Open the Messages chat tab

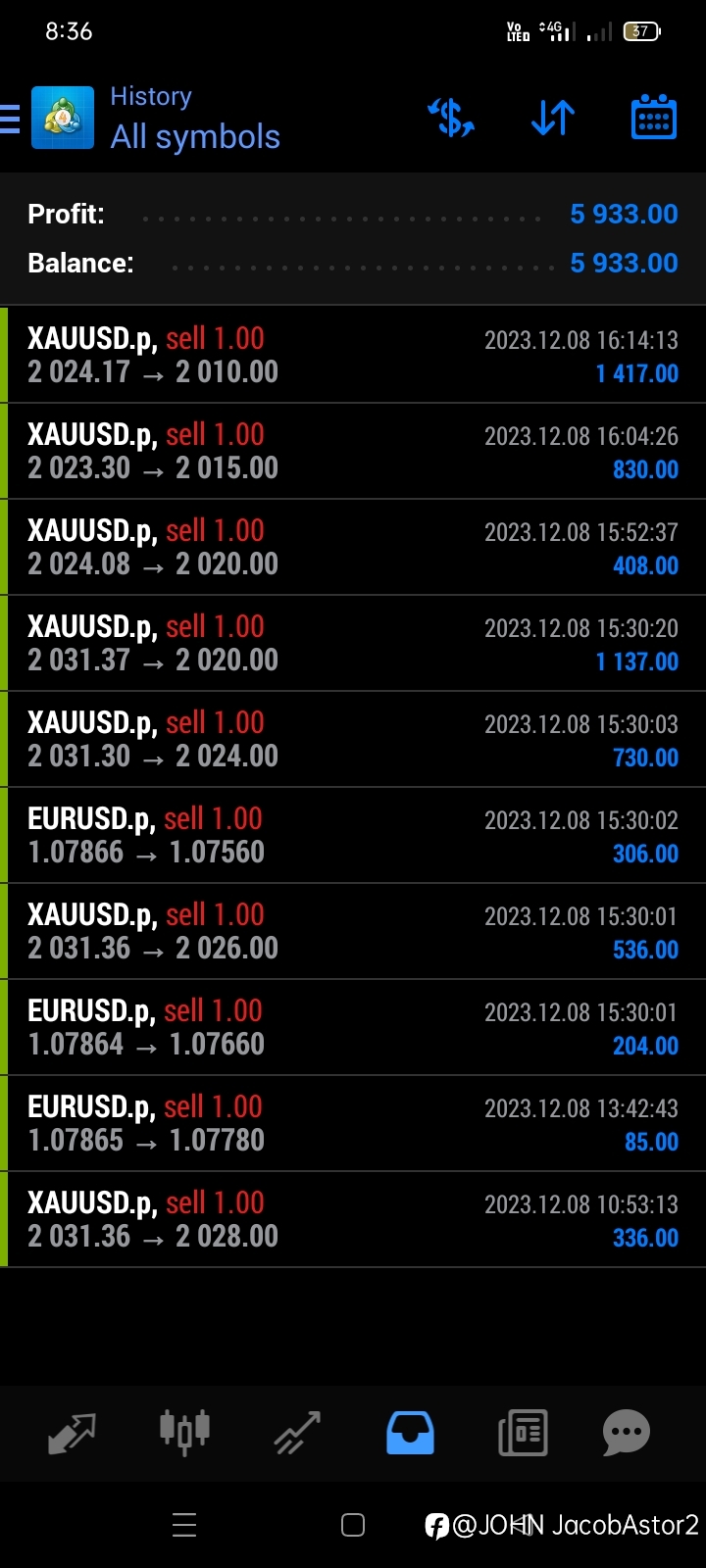click(627, 1433)
